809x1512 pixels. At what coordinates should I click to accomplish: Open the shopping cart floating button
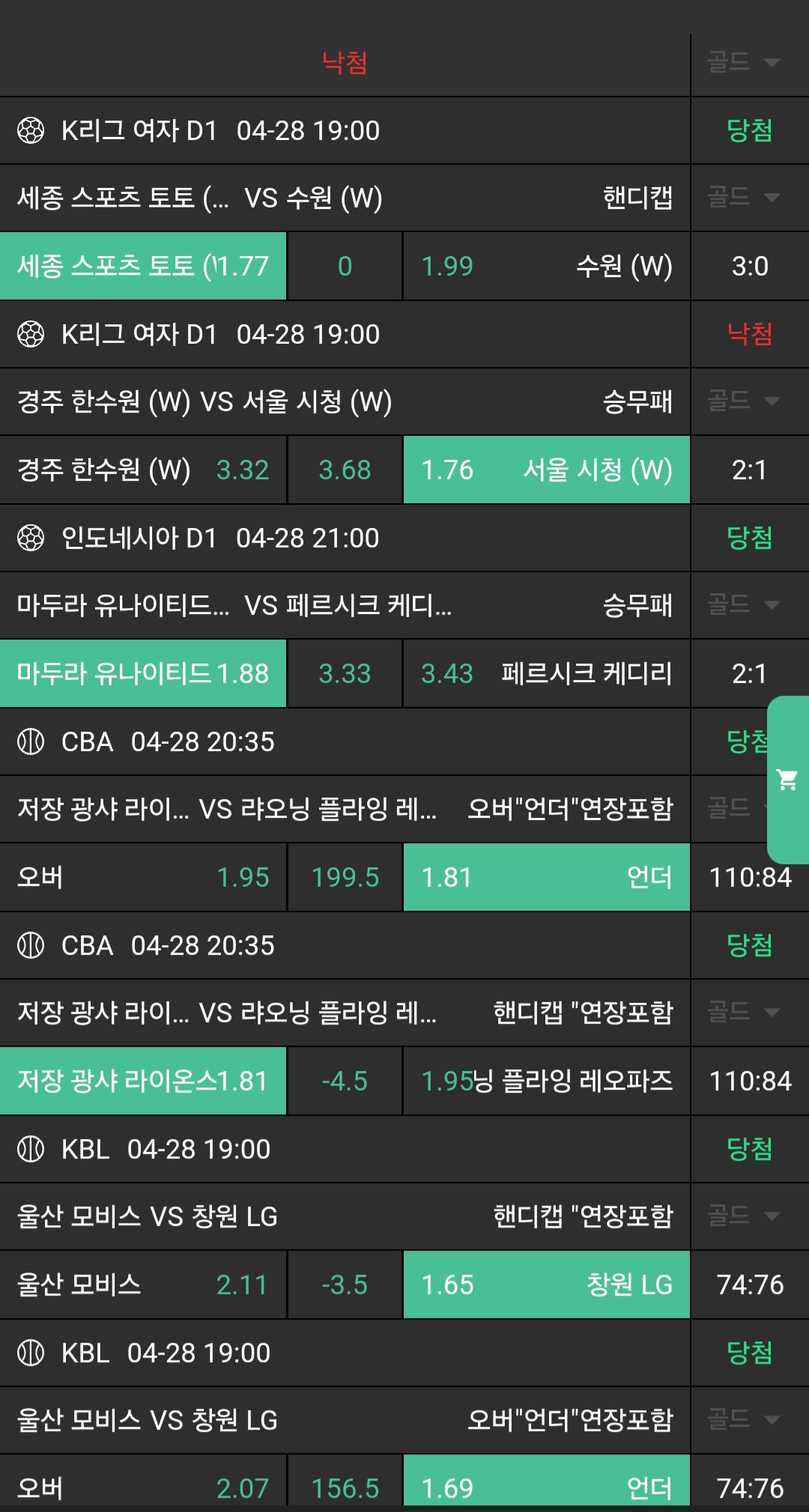tap(787, 780)
